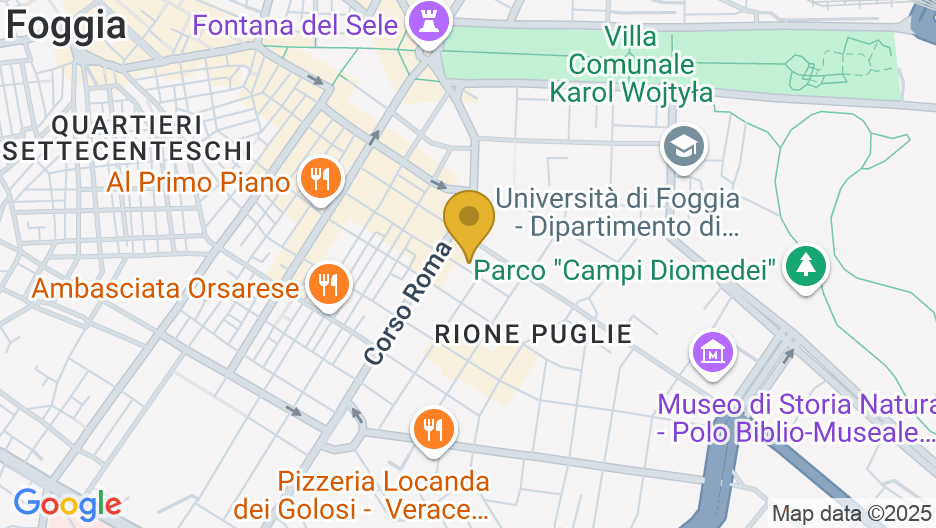Open the Google logo link
The height and width of the screenshot is (528, 936).
[67, 504]
